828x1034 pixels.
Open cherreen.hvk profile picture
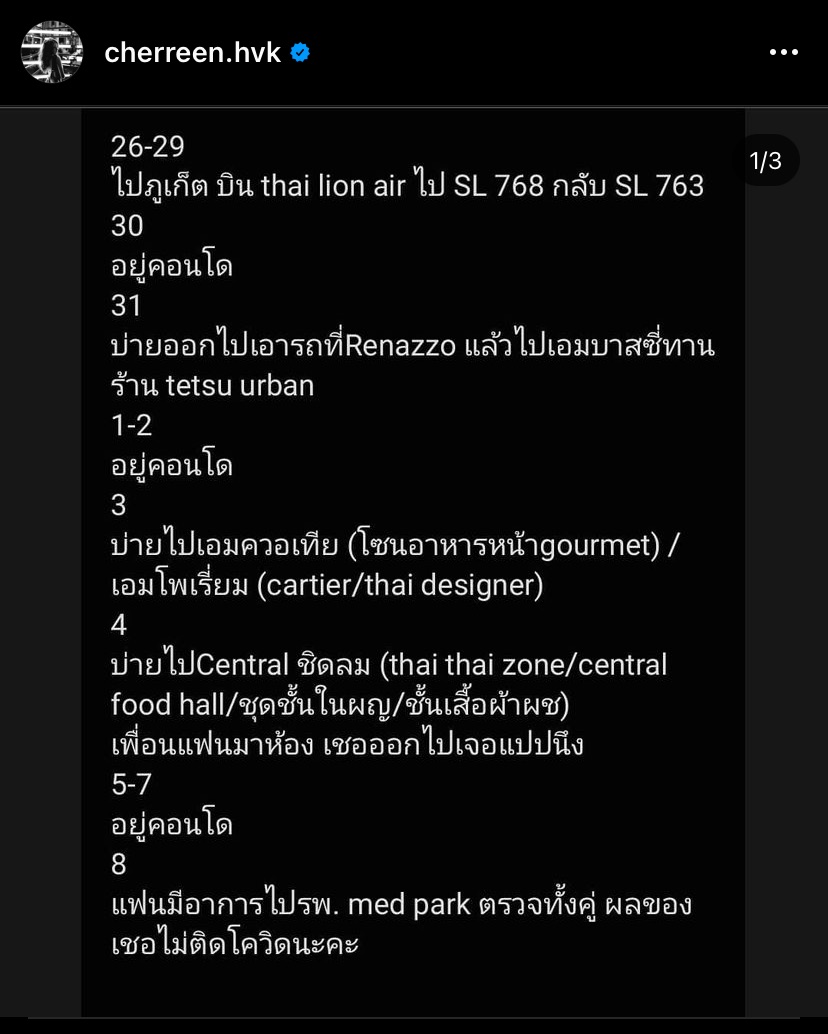coord(52,52)
